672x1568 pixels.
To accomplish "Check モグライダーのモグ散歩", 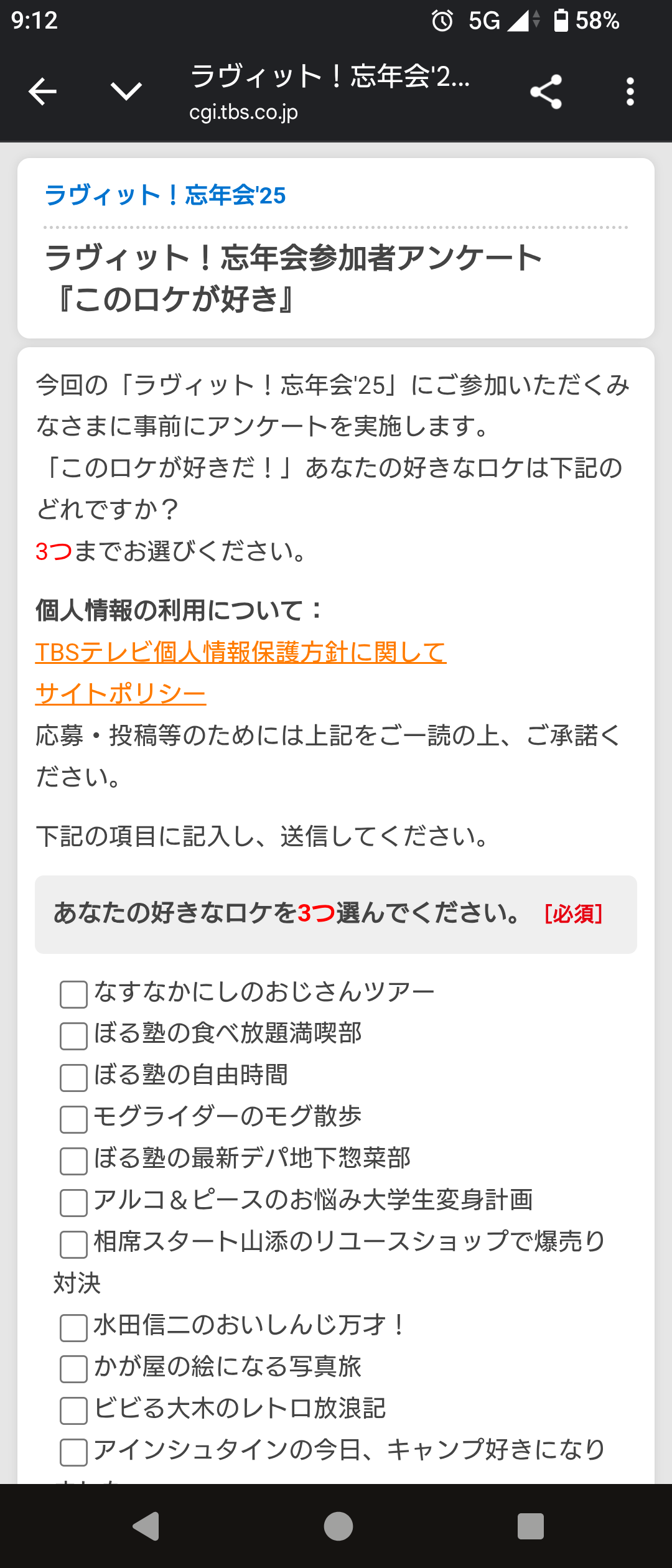I will pyautogui.click(x=73, y=1119).
